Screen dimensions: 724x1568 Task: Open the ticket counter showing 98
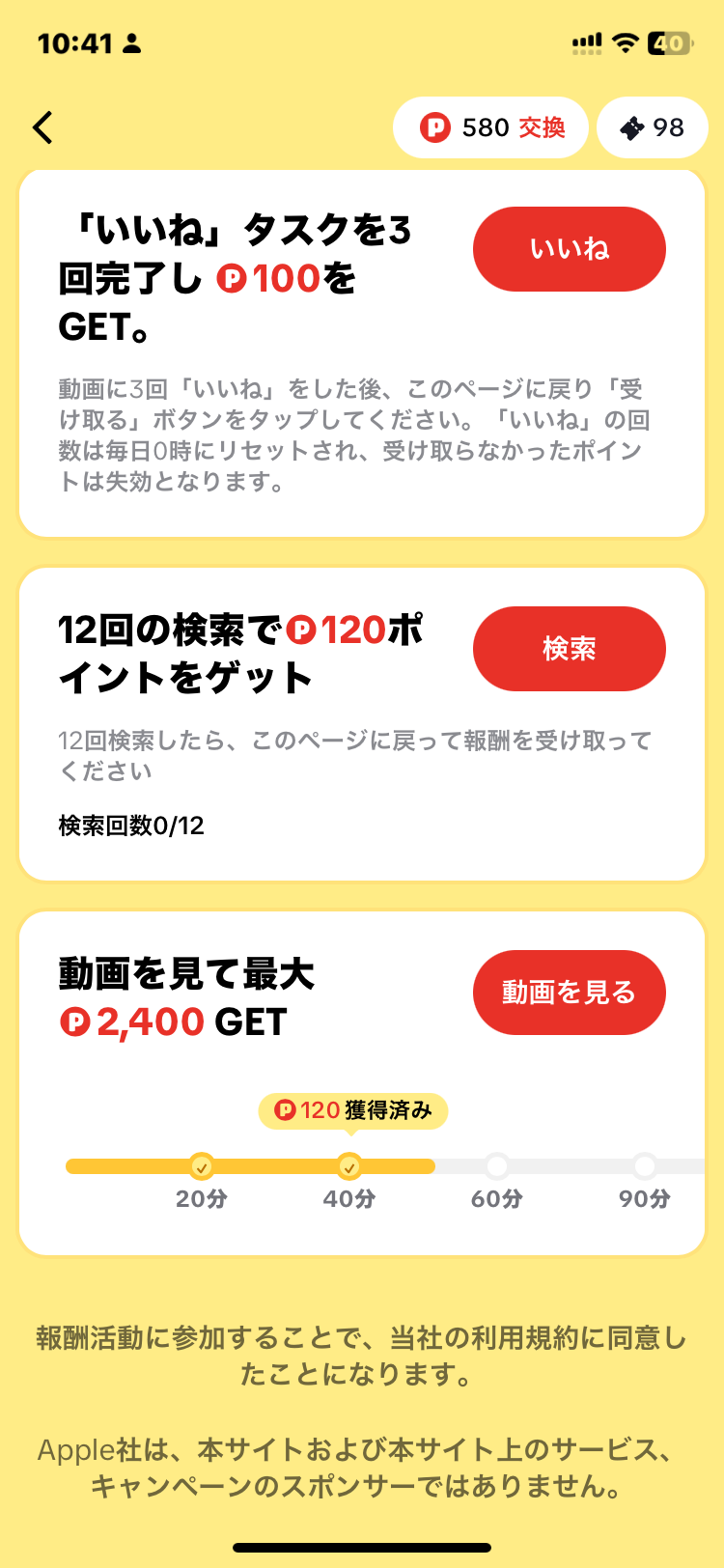click(x=653, y=127)
